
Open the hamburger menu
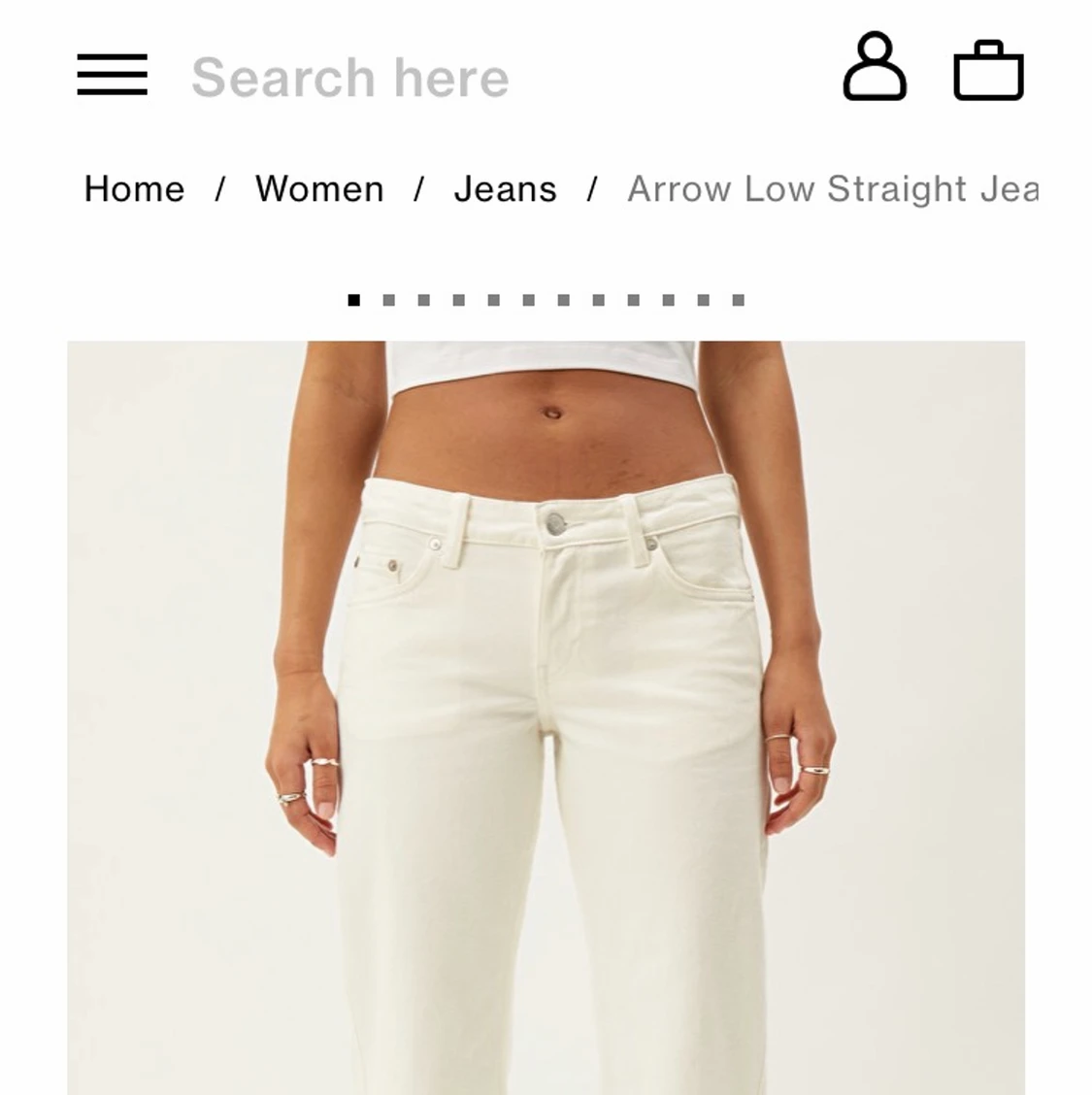(112, 75)
